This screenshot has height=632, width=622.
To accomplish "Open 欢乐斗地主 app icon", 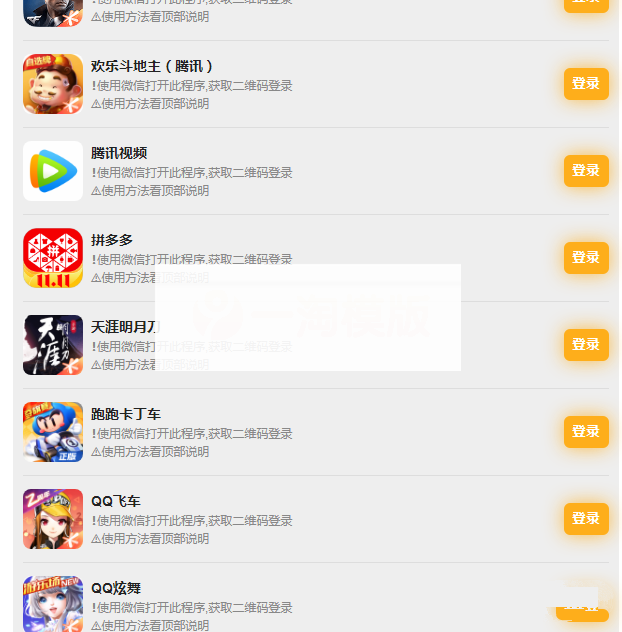I will tap(53, 84).
